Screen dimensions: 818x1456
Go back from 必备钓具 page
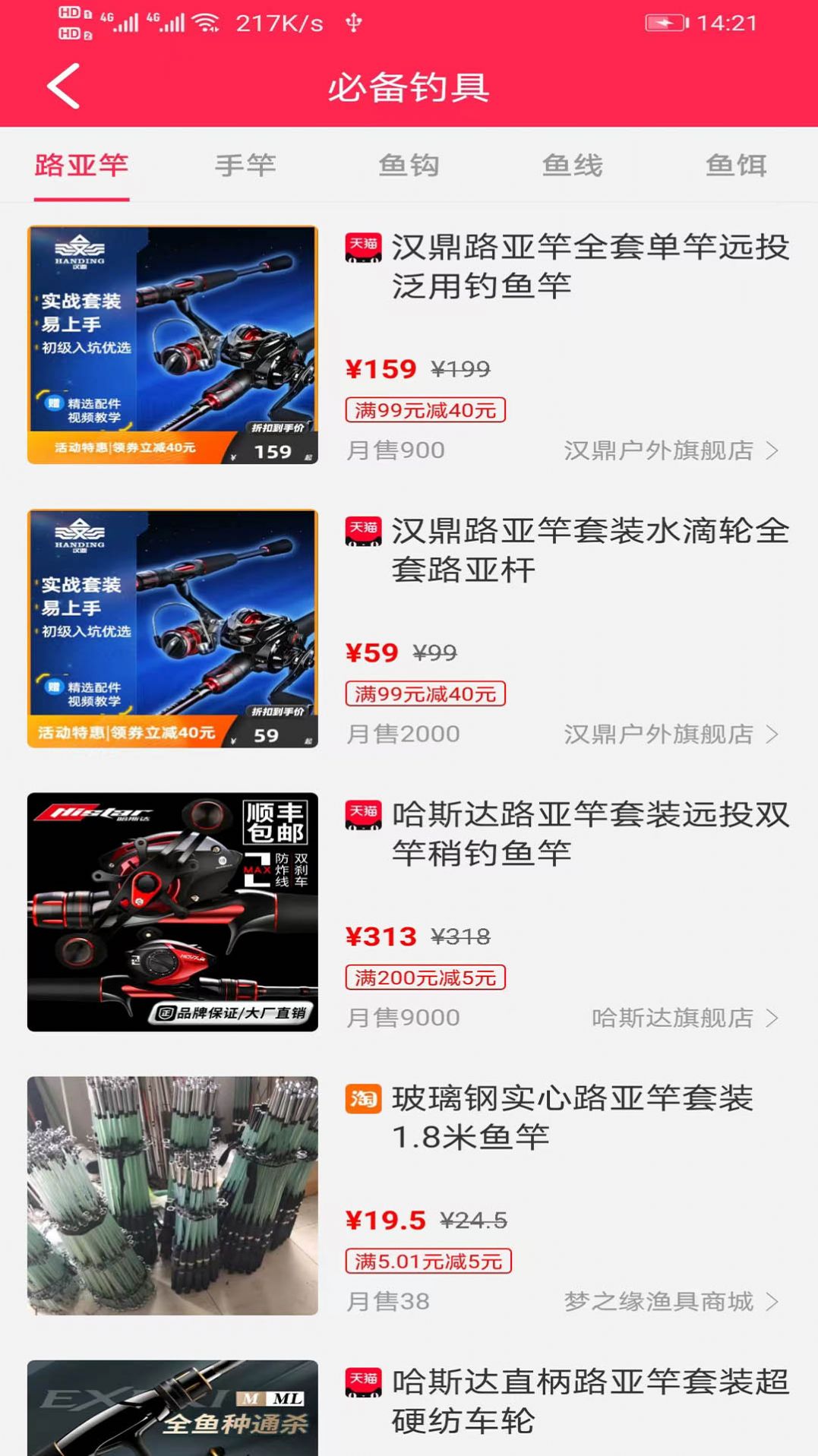tap(64, 87)
